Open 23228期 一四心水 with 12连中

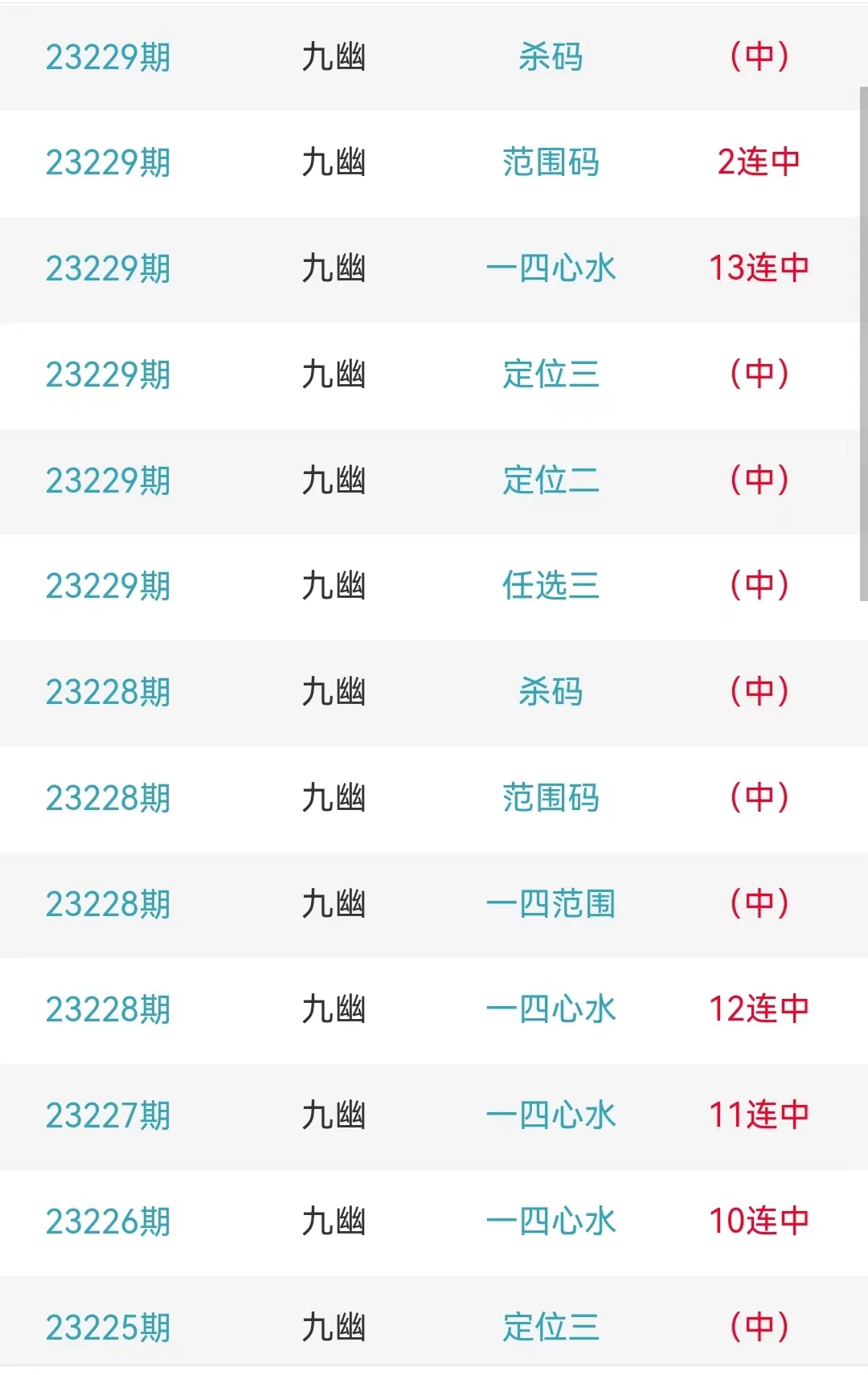(x=551, y=1009)
